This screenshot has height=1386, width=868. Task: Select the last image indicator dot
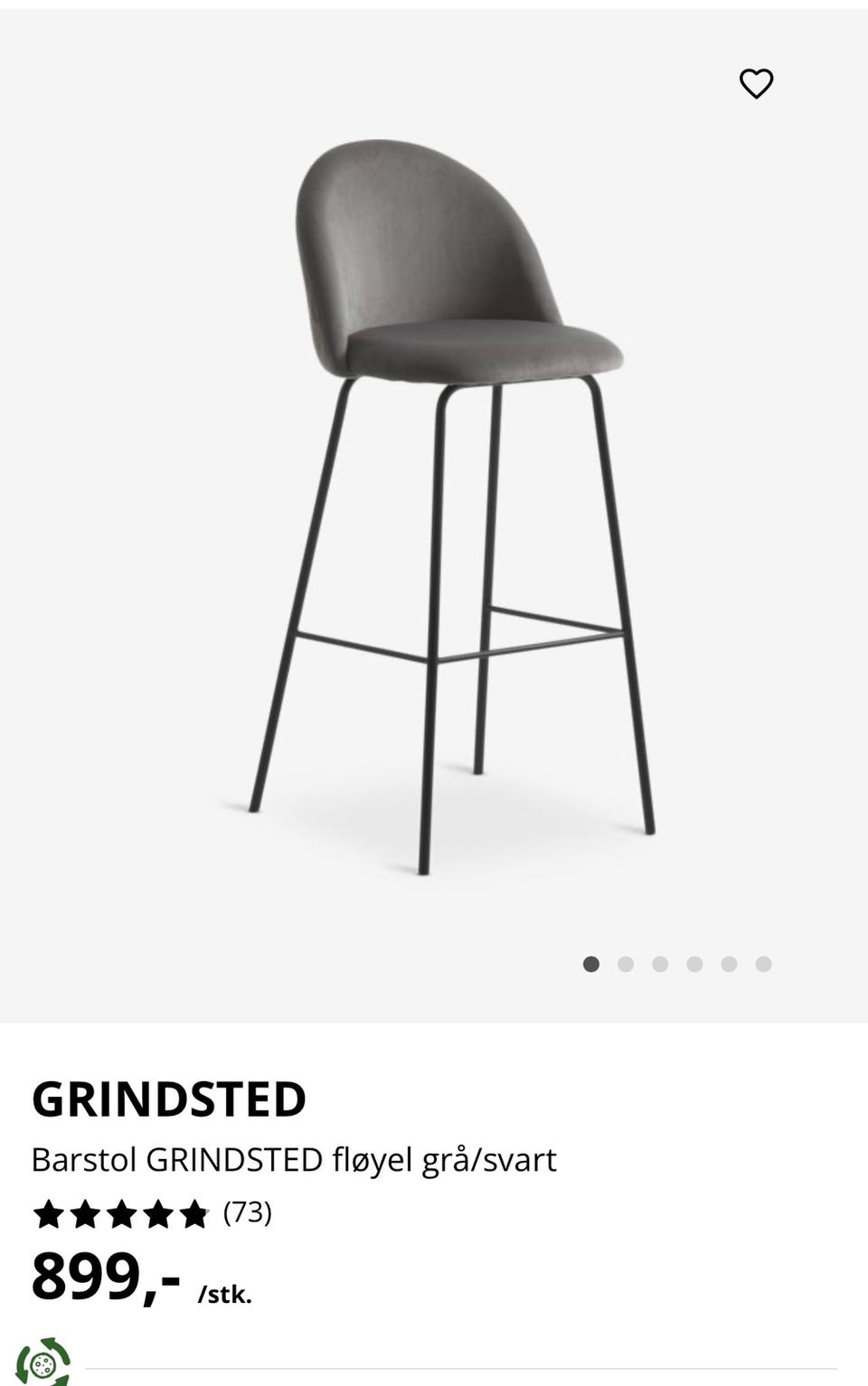coord(763,965)
